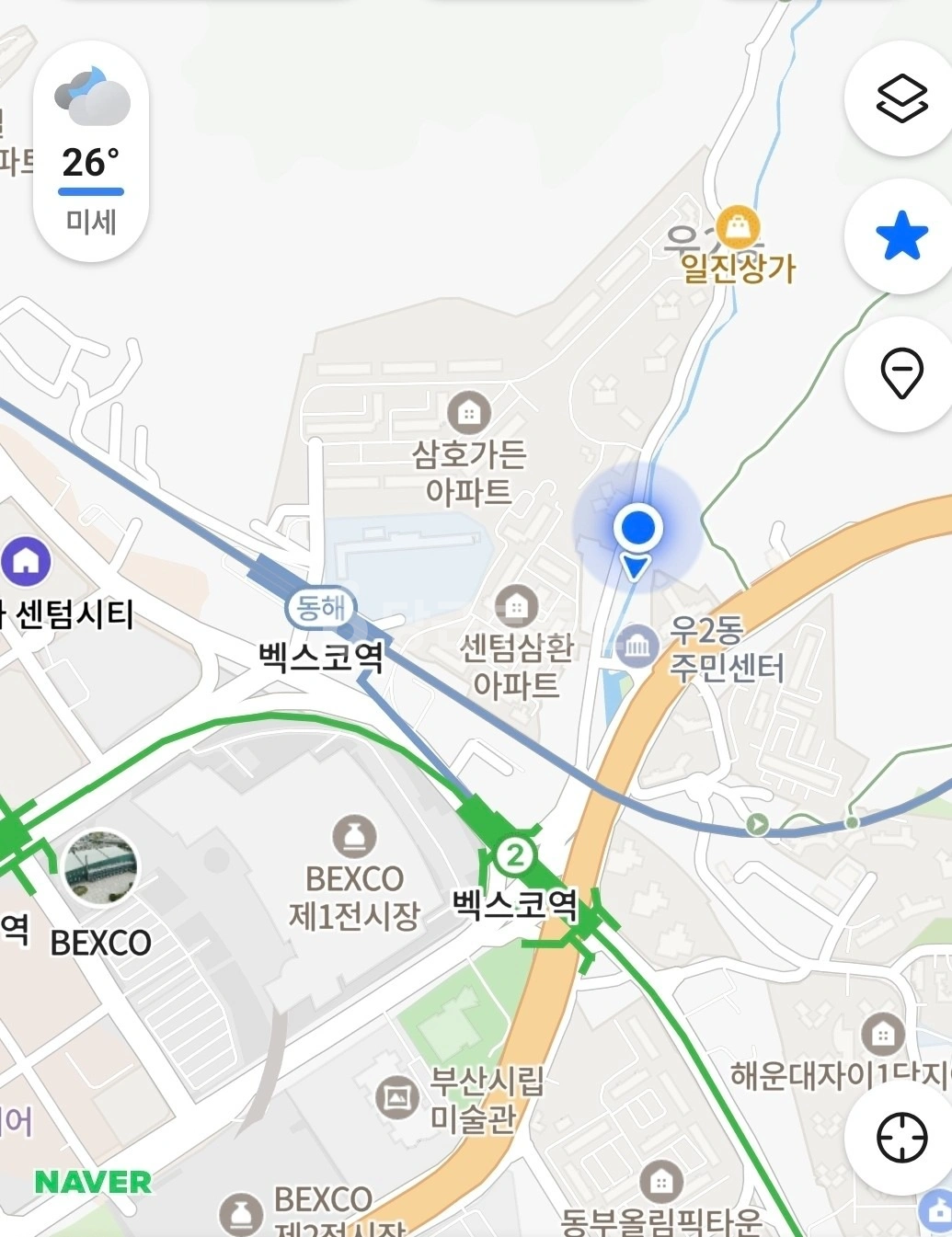Viewport: 952px width, 1237px height.
Task: Open the 26° weather widget
Action: coord(91,152)
